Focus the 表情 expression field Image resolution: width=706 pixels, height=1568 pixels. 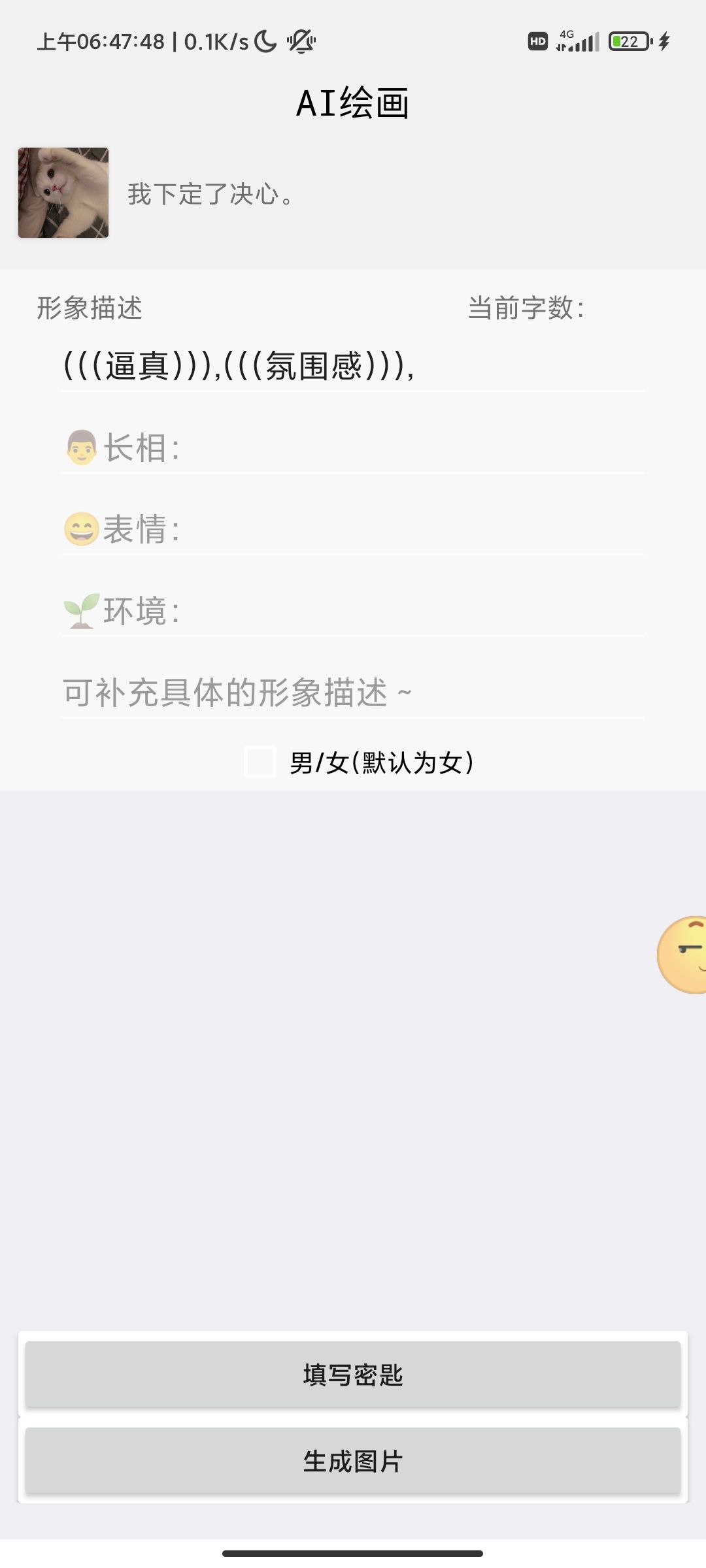(x=353, y=529)
